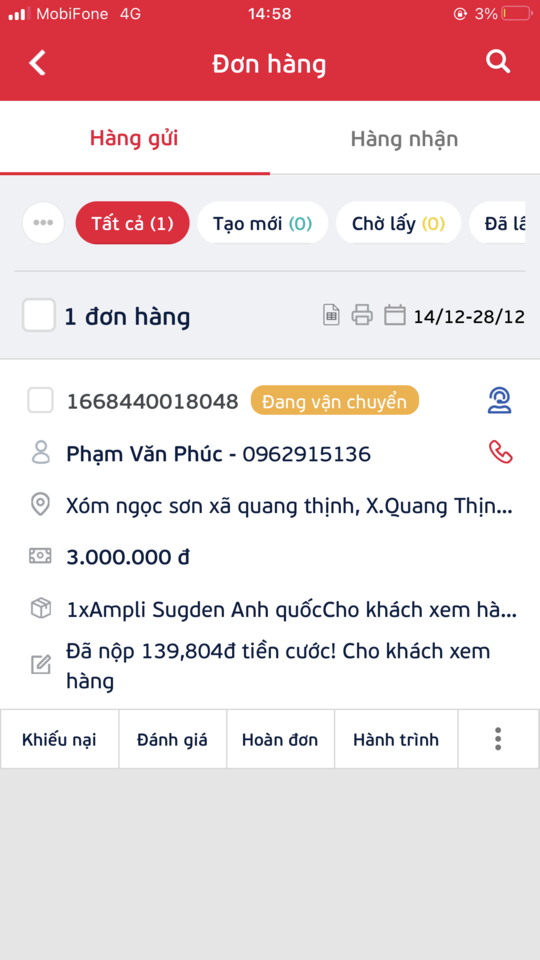
Task: Call Phạm Văn Phúc using phone icon
Action: pos(500,452)
